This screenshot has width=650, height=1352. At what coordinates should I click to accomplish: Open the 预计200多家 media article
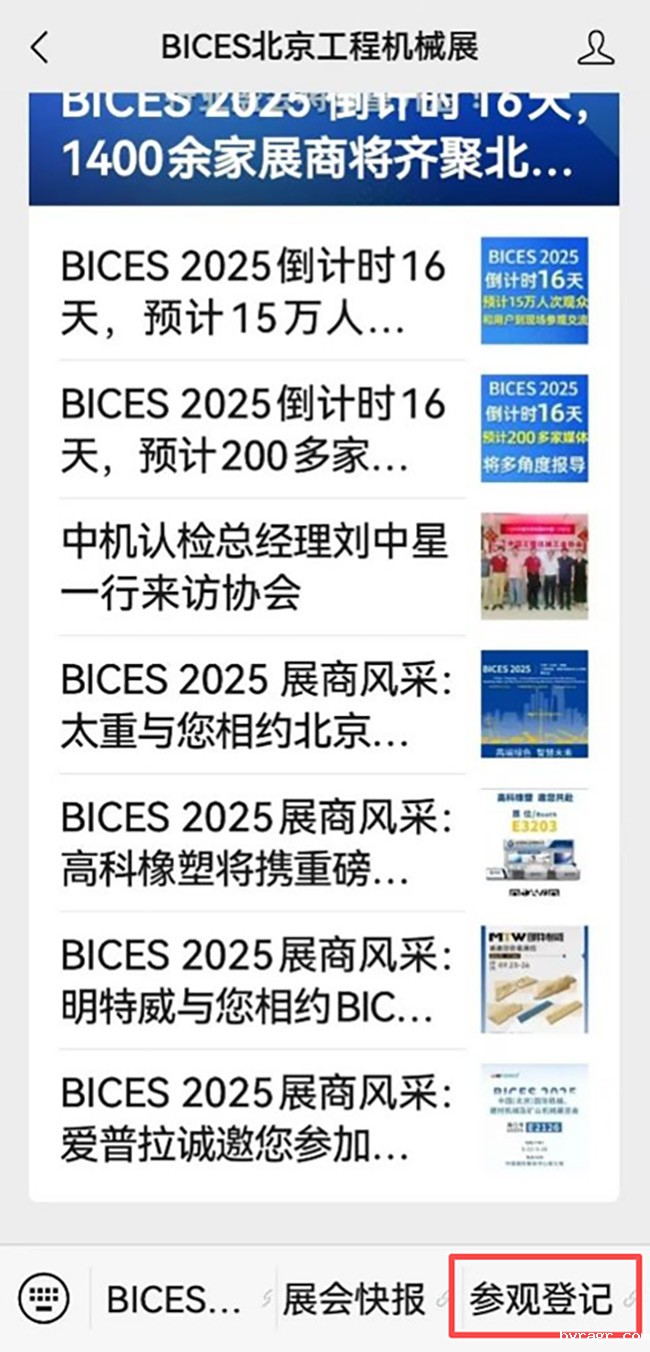(x=253, y=430)
